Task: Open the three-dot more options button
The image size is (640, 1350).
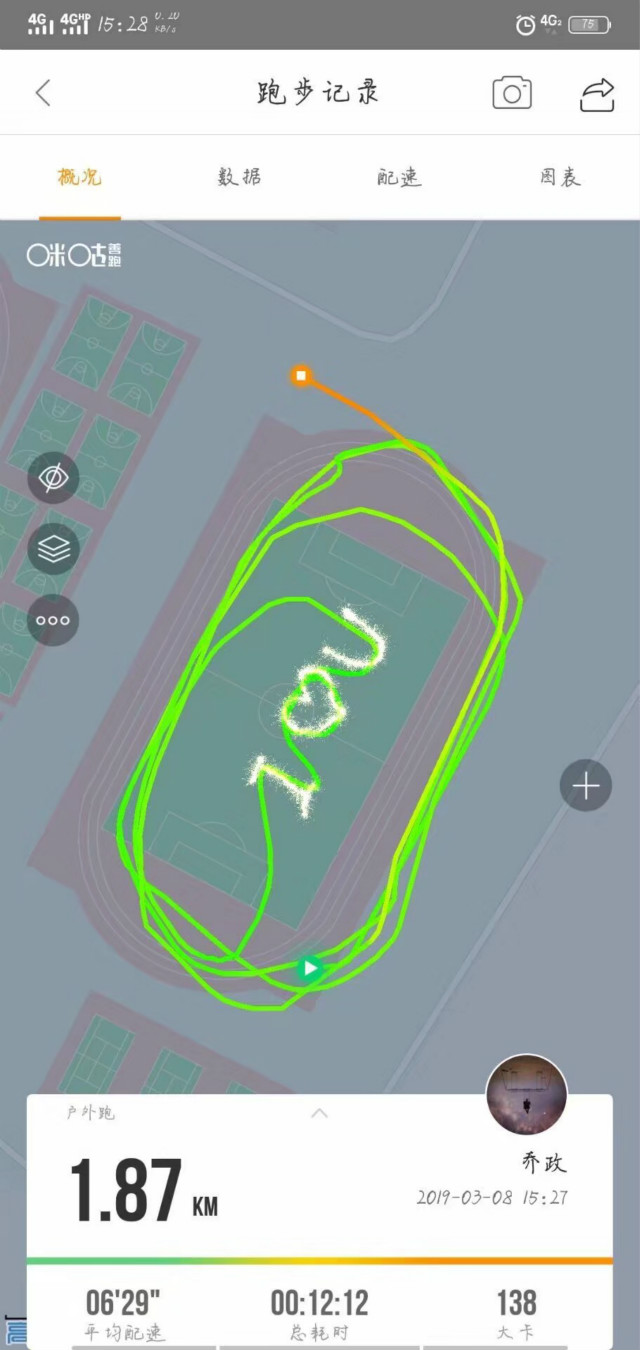Action: 52,620
